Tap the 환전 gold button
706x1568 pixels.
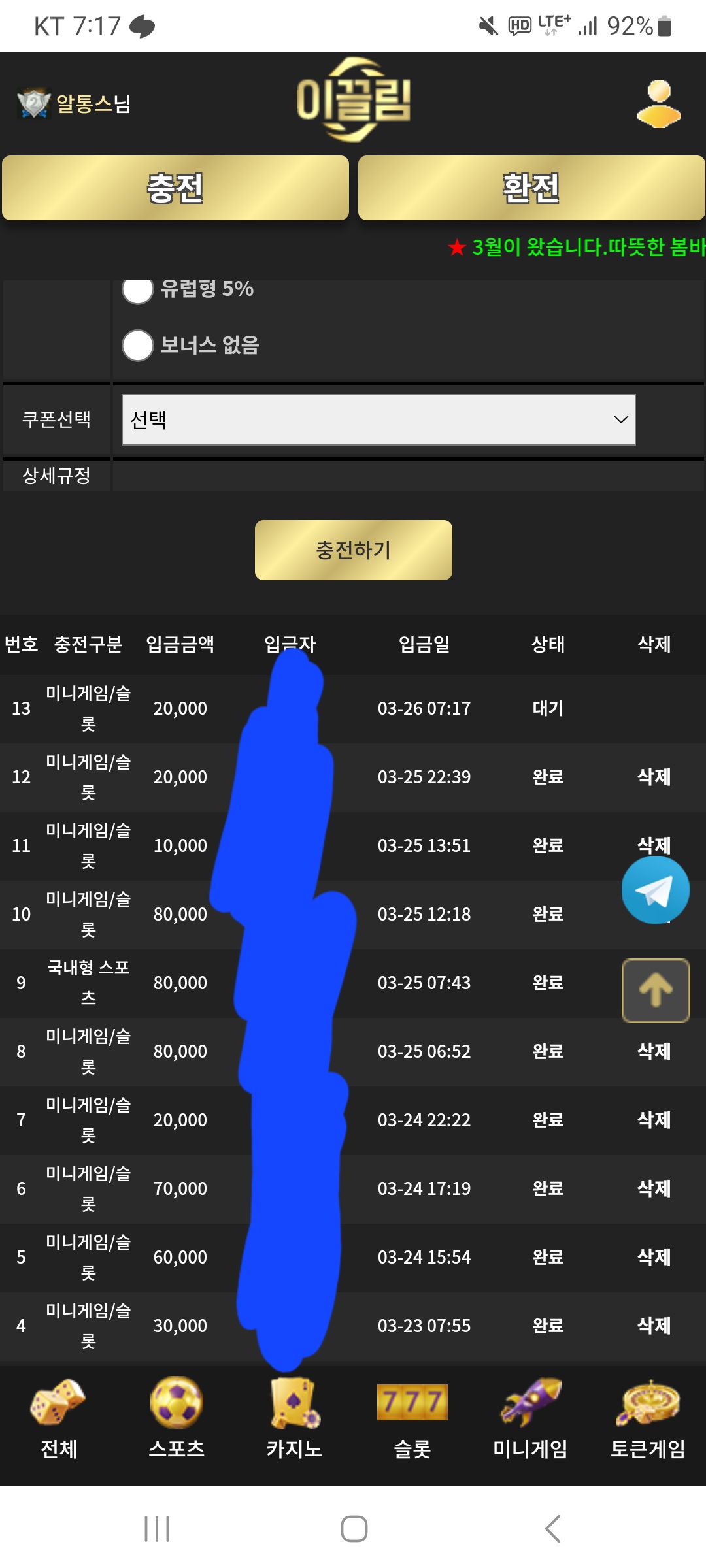[531, 188]
